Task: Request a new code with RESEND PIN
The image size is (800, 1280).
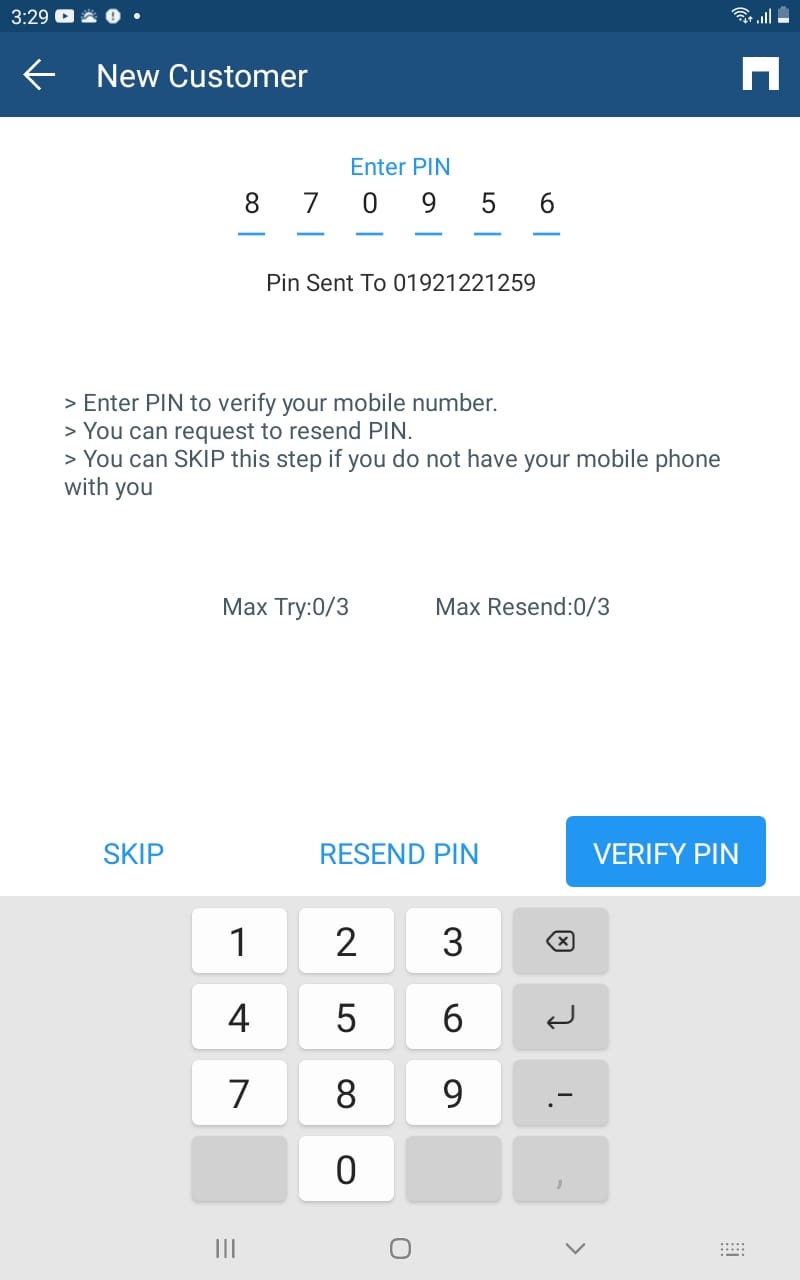Action: click(x=399, y=854)
